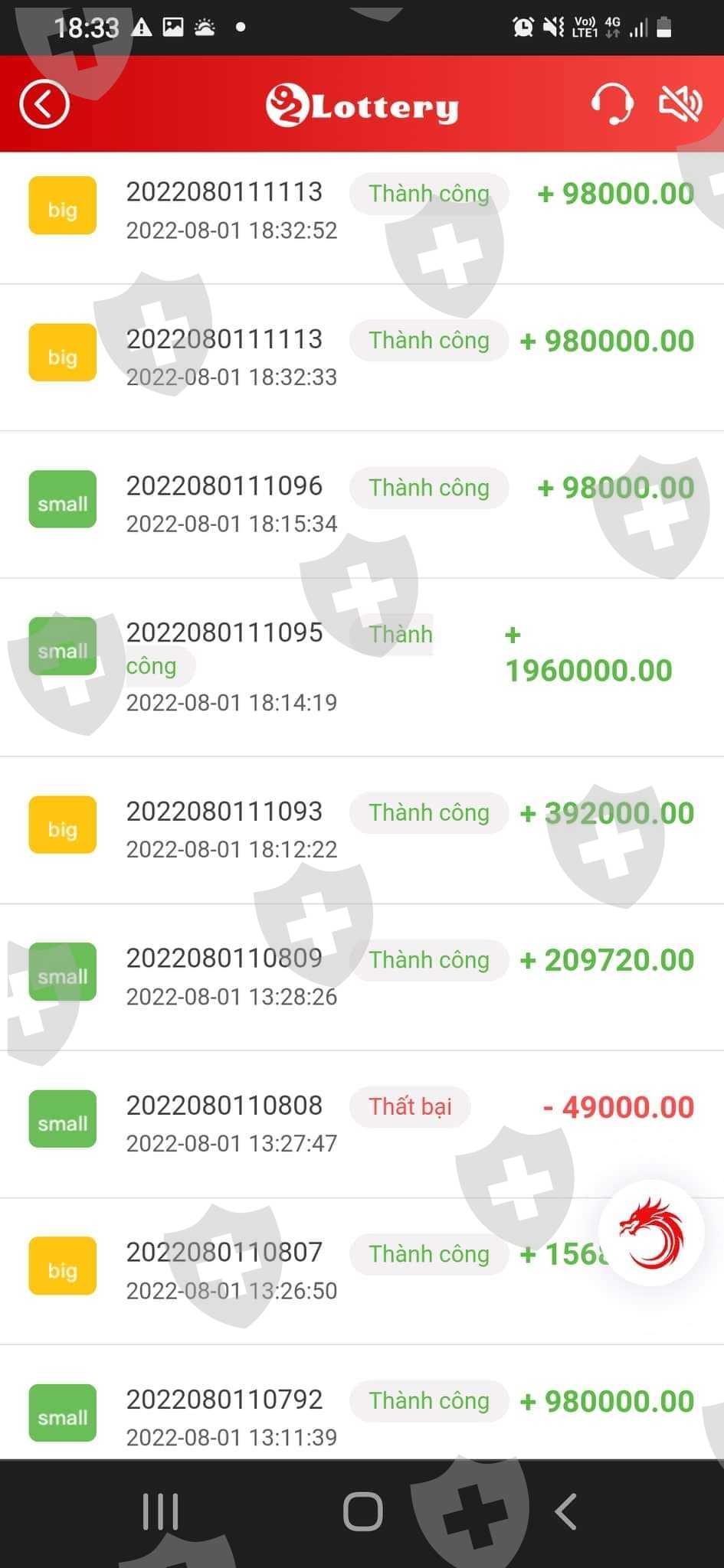724x1568 pixels.
Task: View the failed record 2022080110808
Action: click(x=362, y=1124)
